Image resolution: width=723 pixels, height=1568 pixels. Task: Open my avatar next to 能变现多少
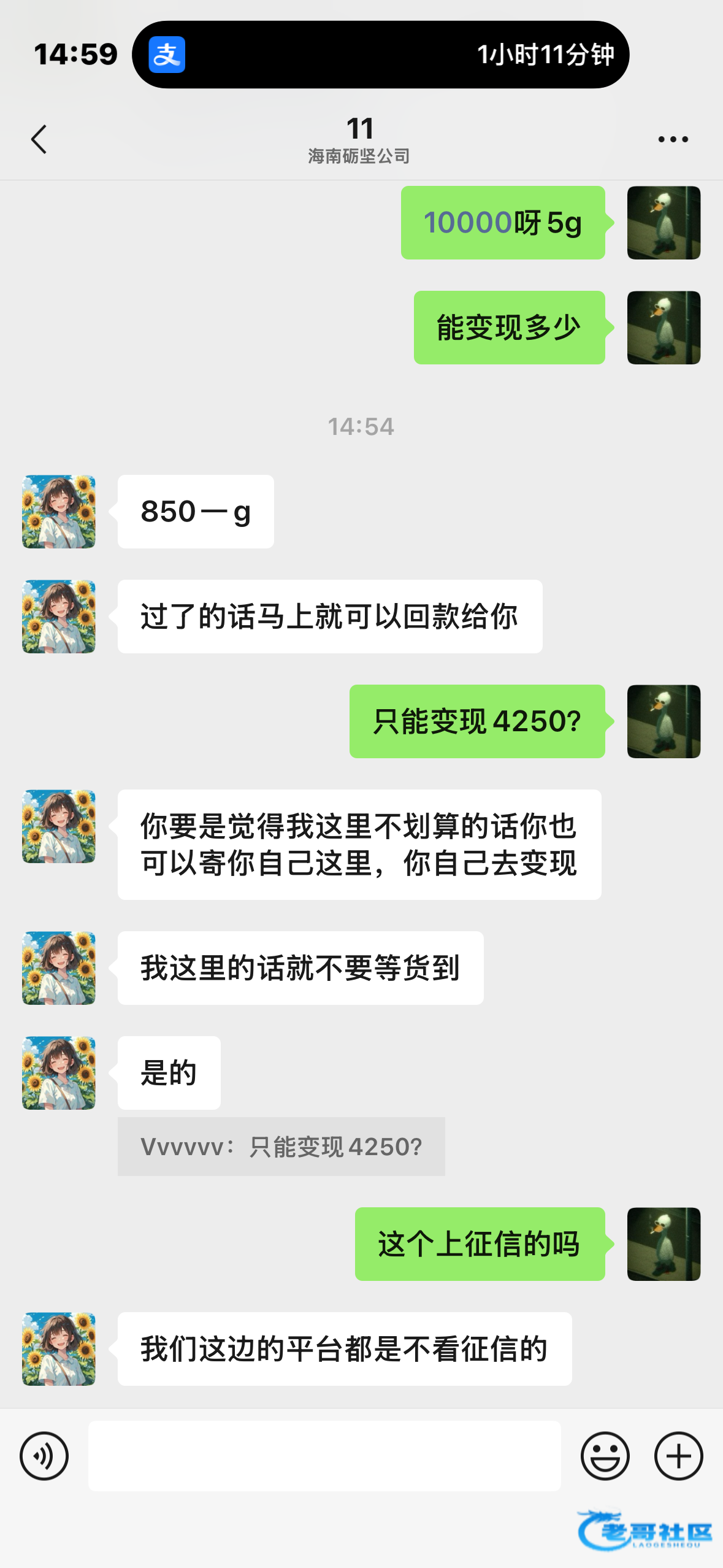point(664,328)
